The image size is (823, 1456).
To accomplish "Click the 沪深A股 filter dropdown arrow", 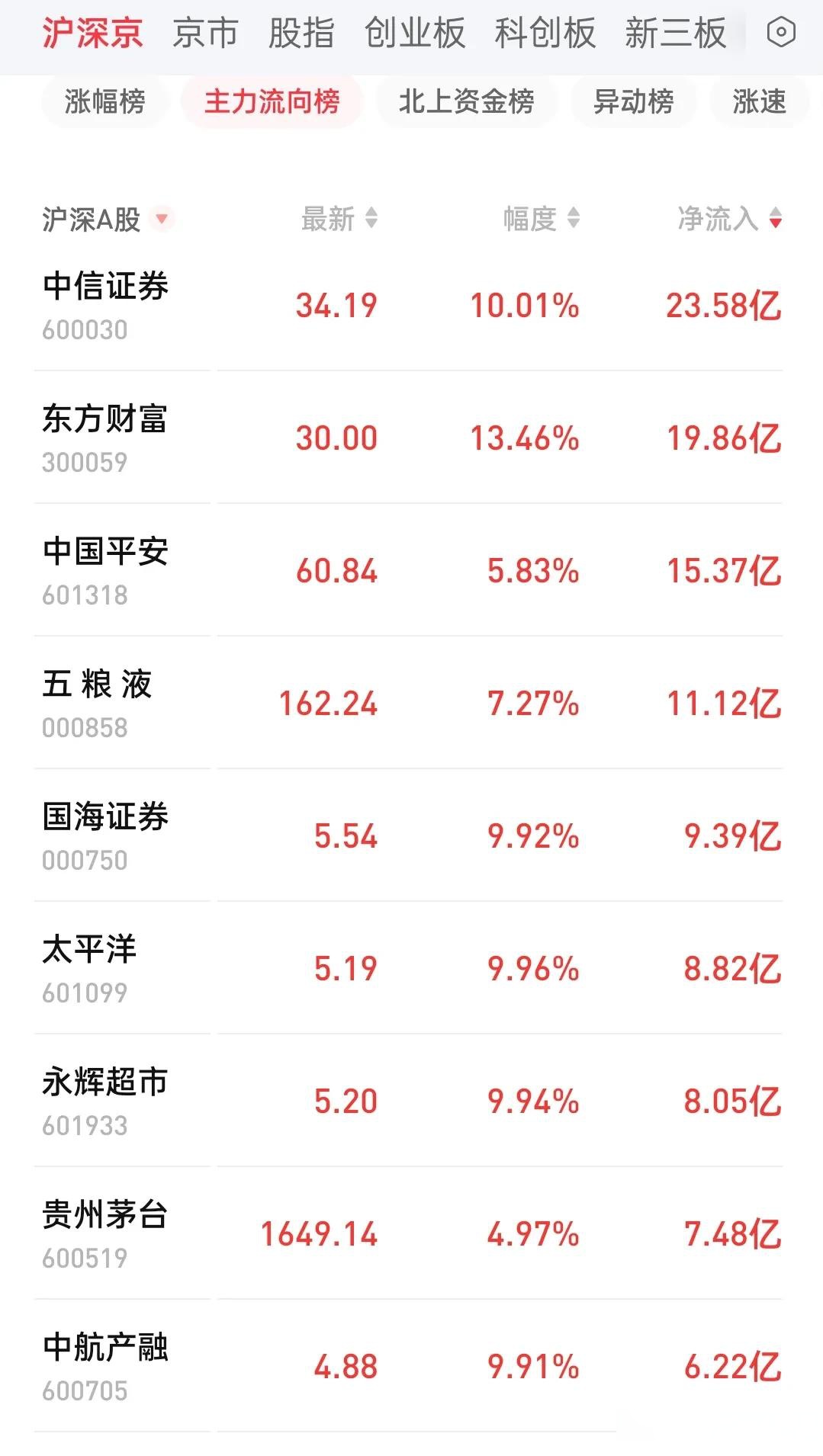I will 161,217.
